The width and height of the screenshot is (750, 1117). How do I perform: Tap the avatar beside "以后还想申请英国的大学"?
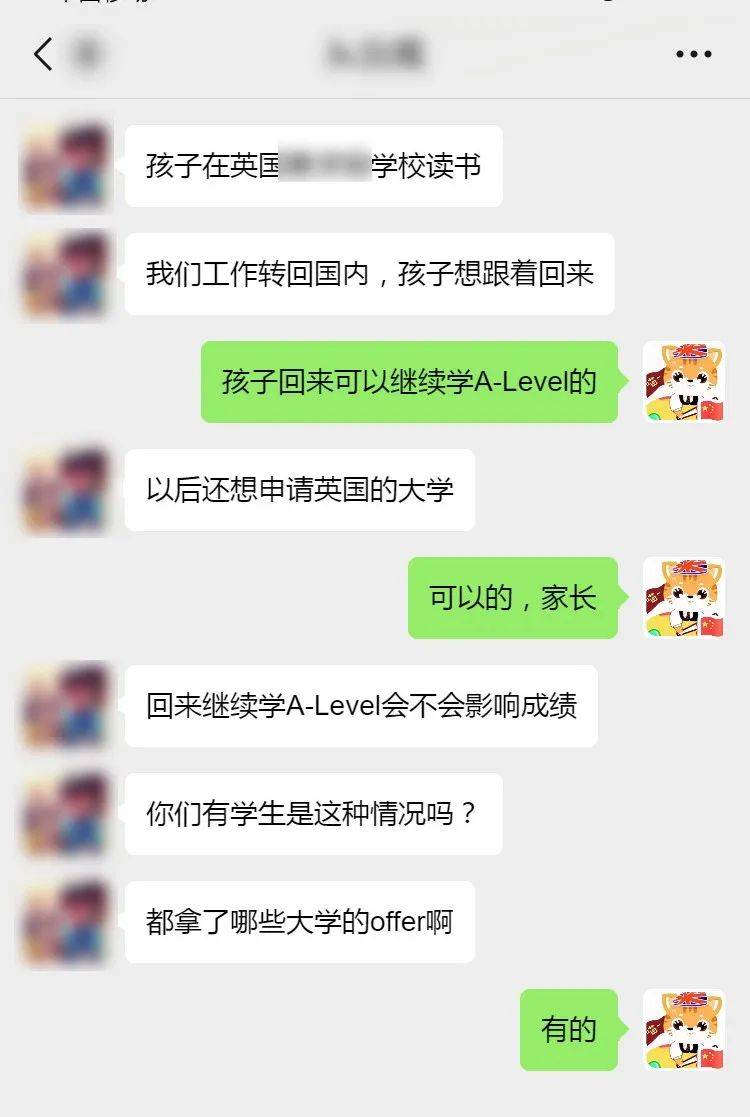[x=64, y=489]
